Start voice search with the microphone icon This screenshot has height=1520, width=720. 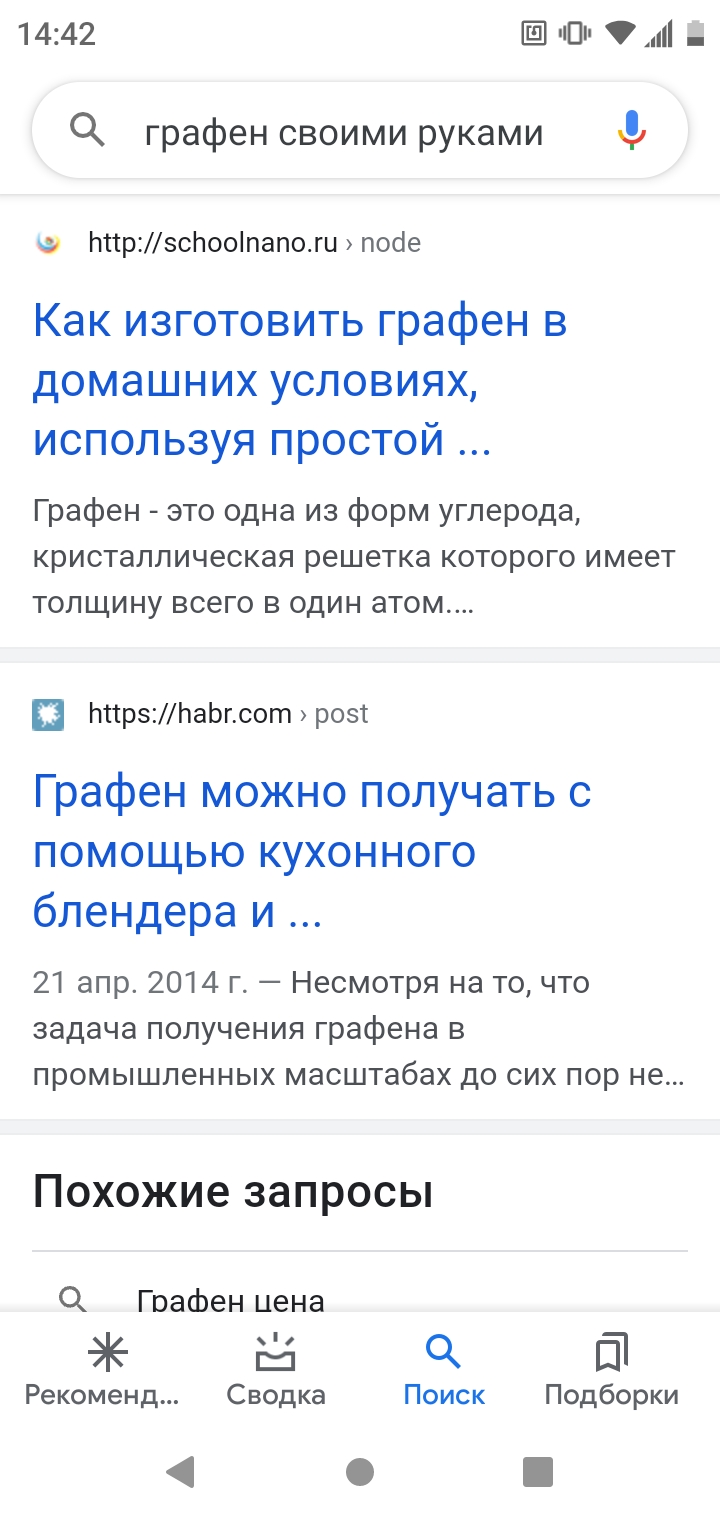(x=631, y=131)
